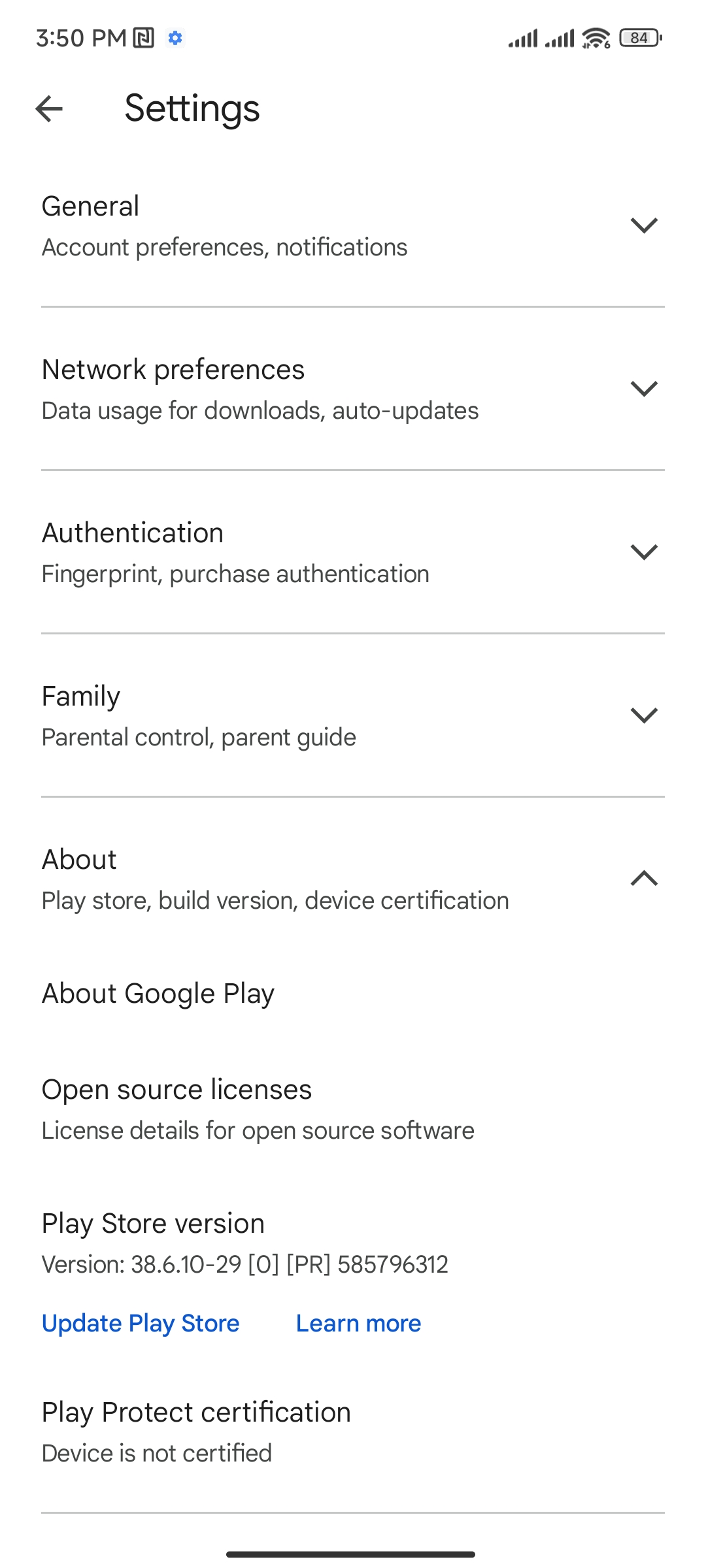The height and width of the screenshot is (1568, 706).
Task: Open Open source licenses
Action: click(353, 1109)
